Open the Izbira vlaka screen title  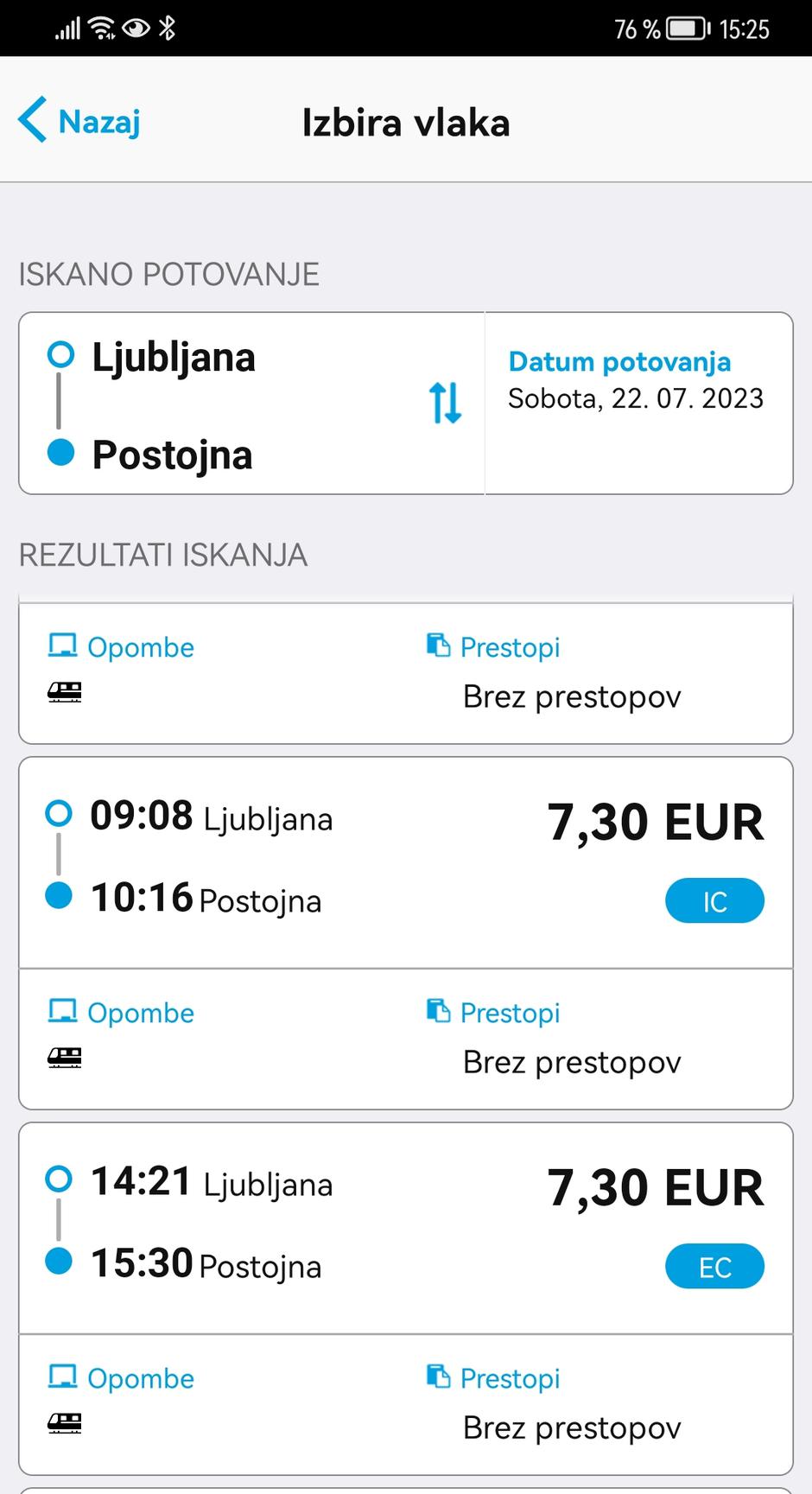click(406, 123)
